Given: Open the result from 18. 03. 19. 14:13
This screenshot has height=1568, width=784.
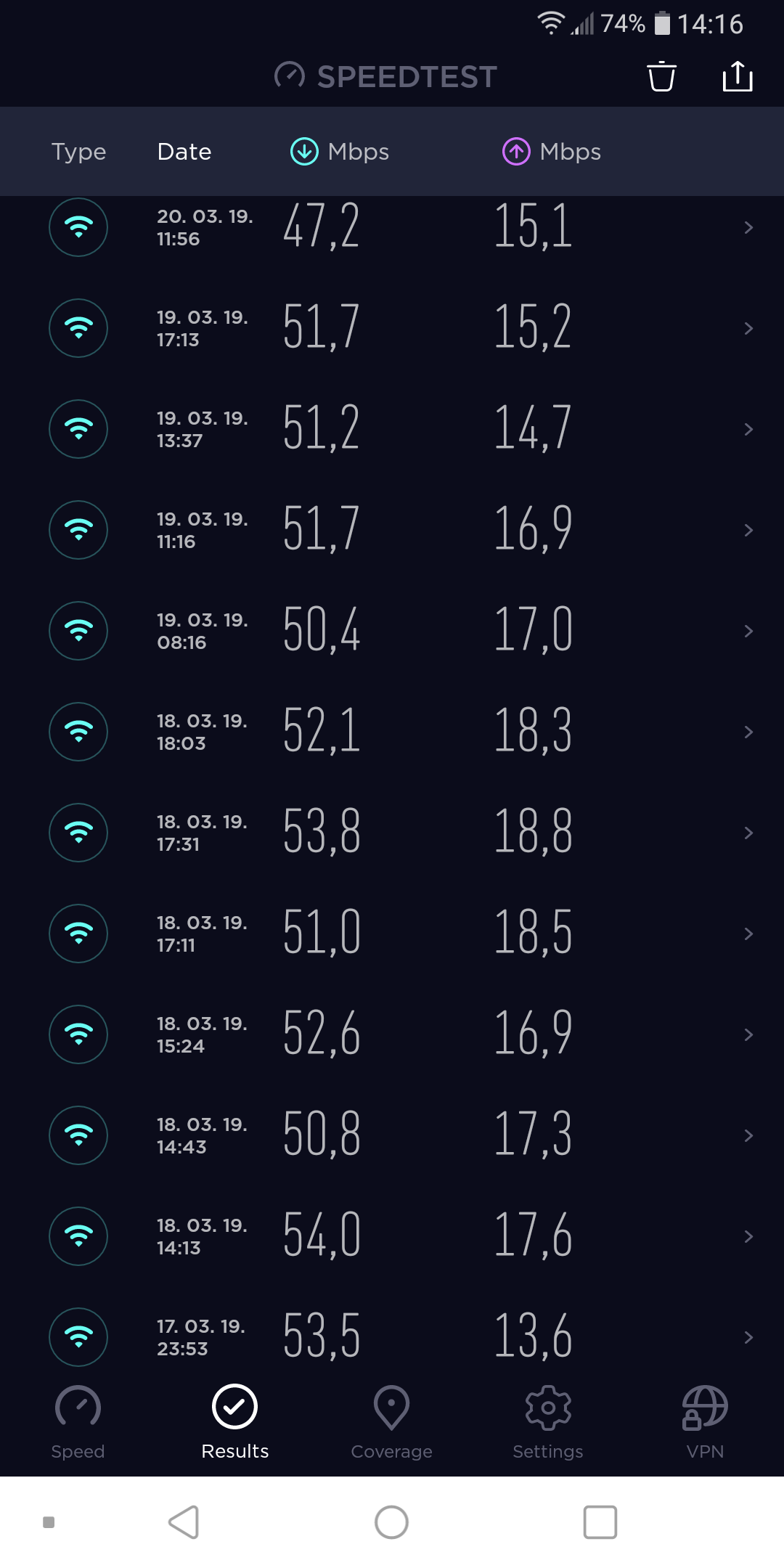Looking at the screenshot, I should pos(392,1236).
